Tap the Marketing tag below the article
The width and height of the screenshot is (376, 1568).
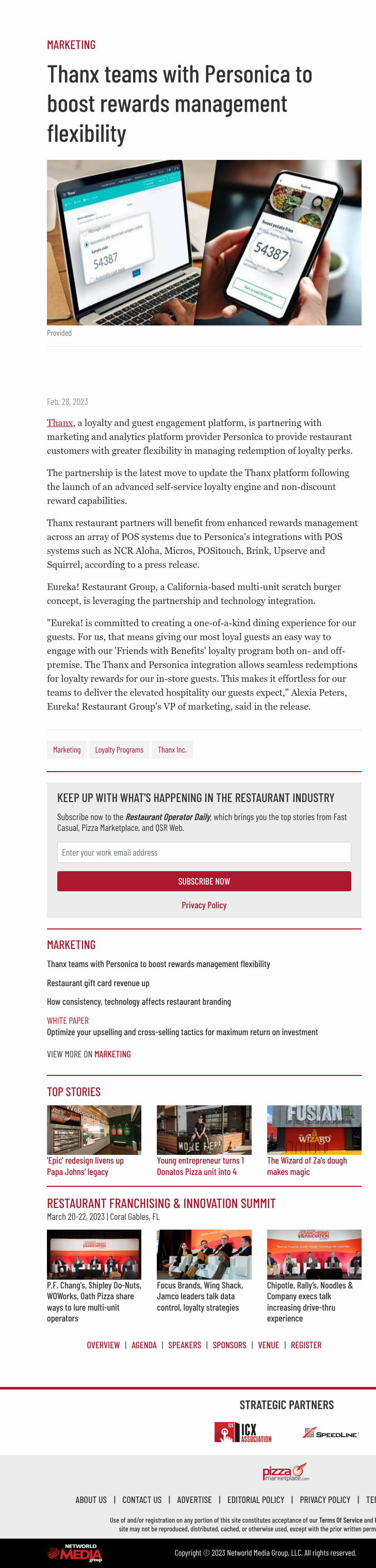pos(67,749)
